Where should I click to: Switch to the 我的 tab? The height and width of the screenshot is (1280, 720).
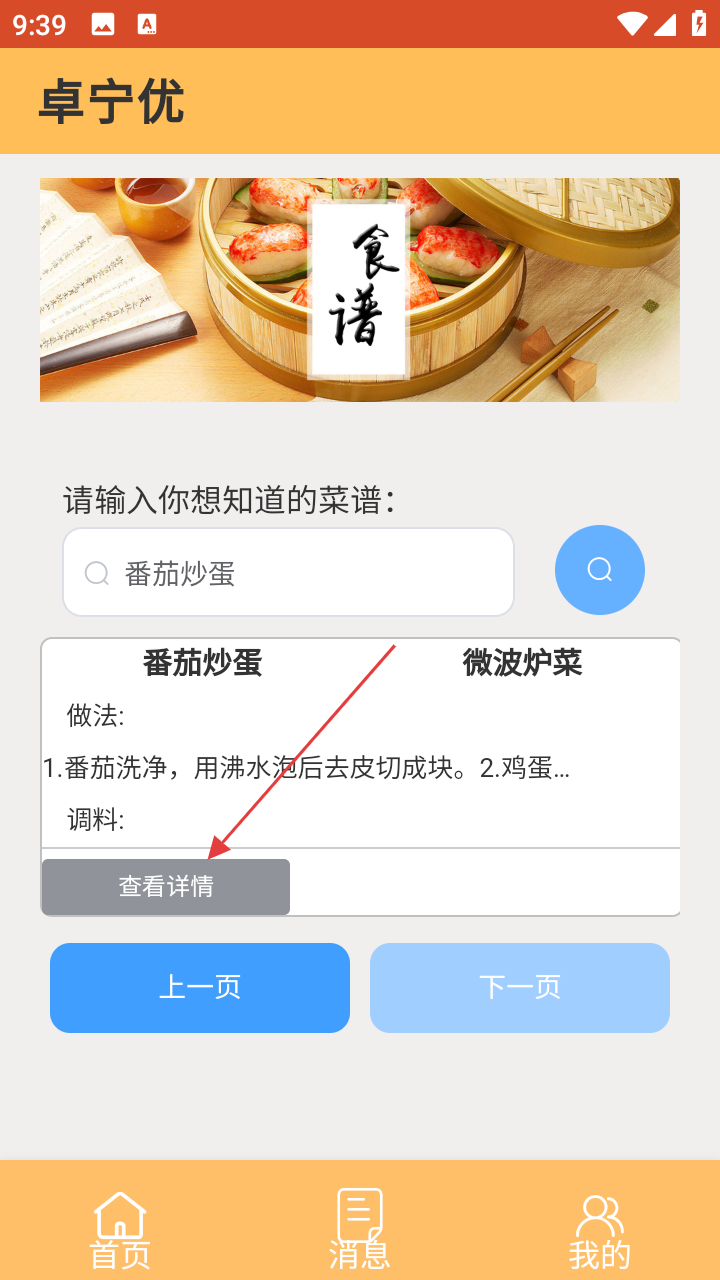point(599,1230)
